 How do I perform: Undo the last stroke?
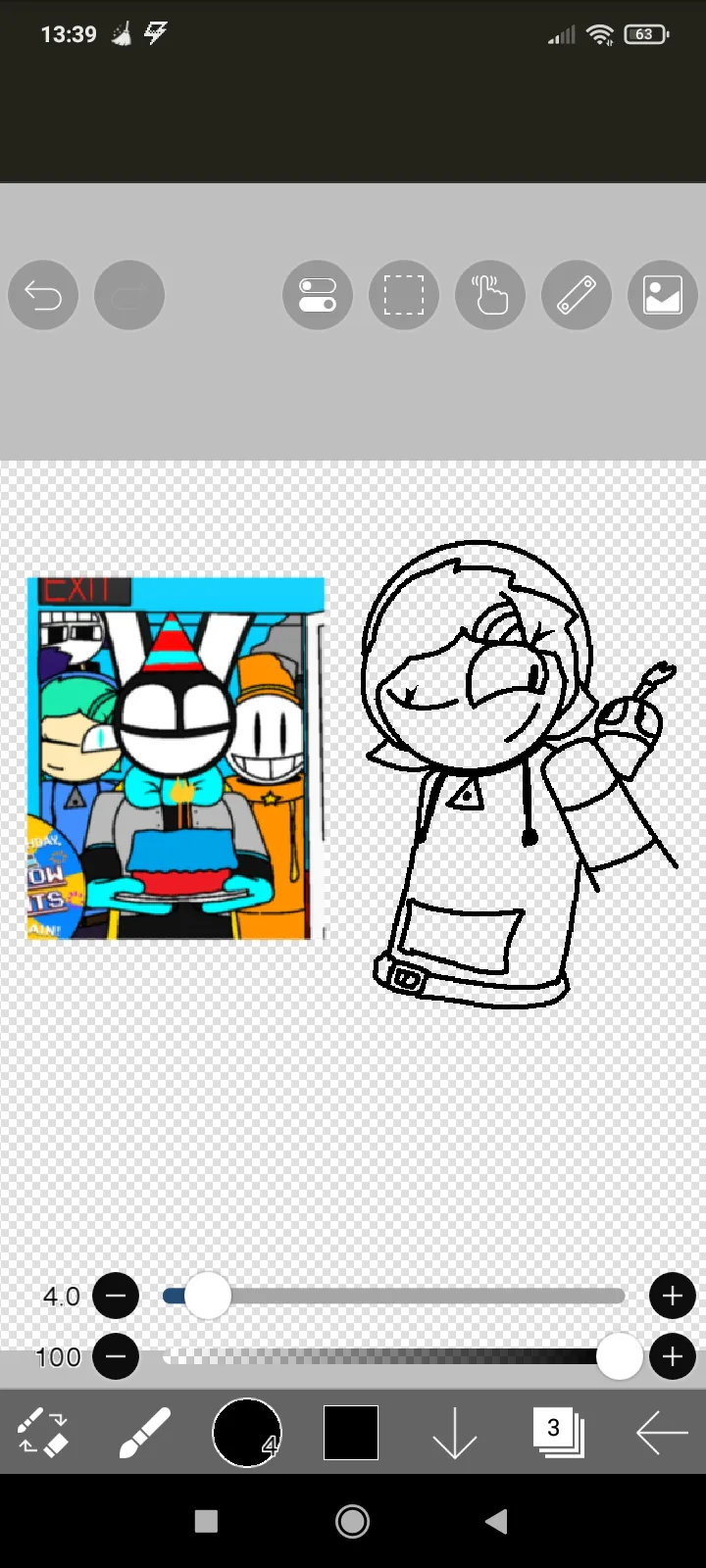click(43, 295)
